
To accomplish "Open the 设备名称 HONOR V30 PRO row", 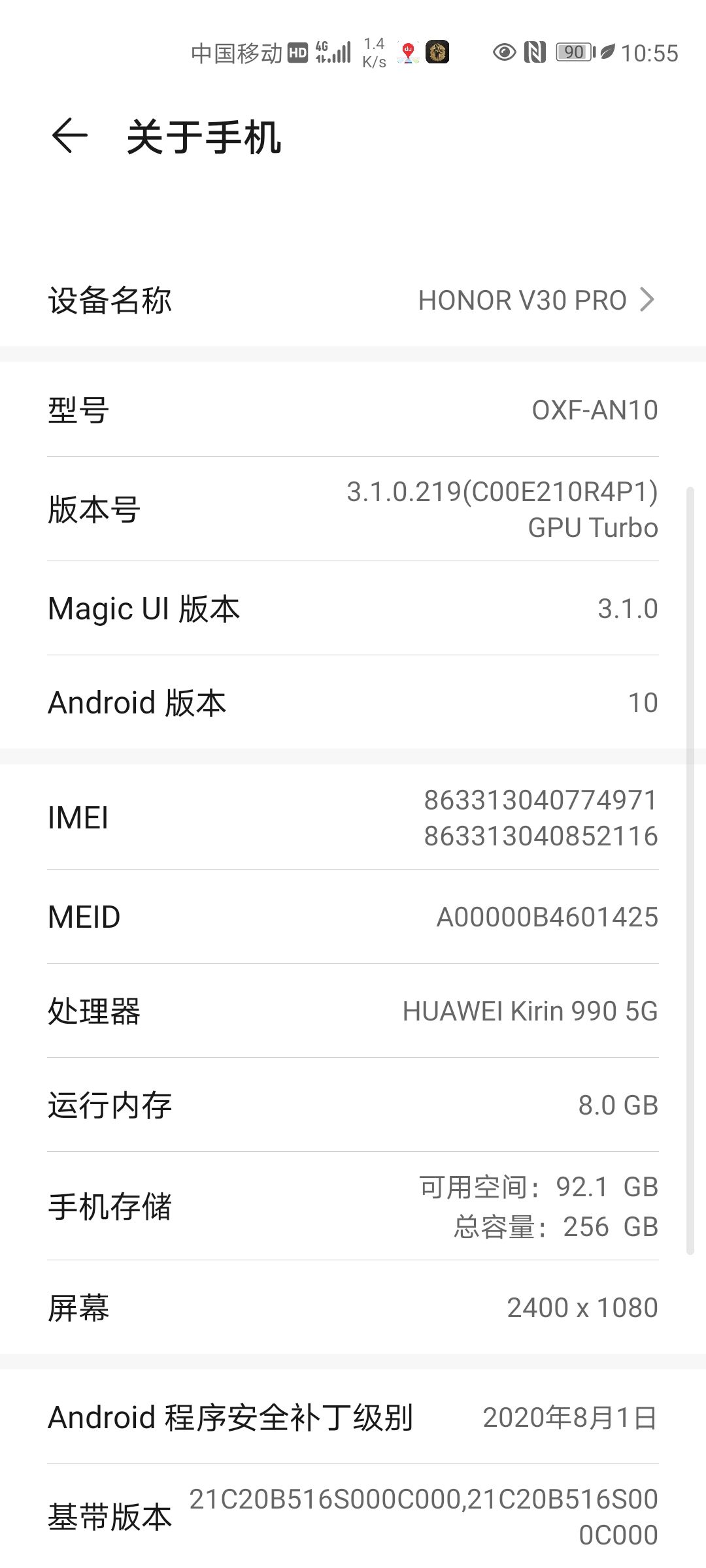I will tap(353, 301).
